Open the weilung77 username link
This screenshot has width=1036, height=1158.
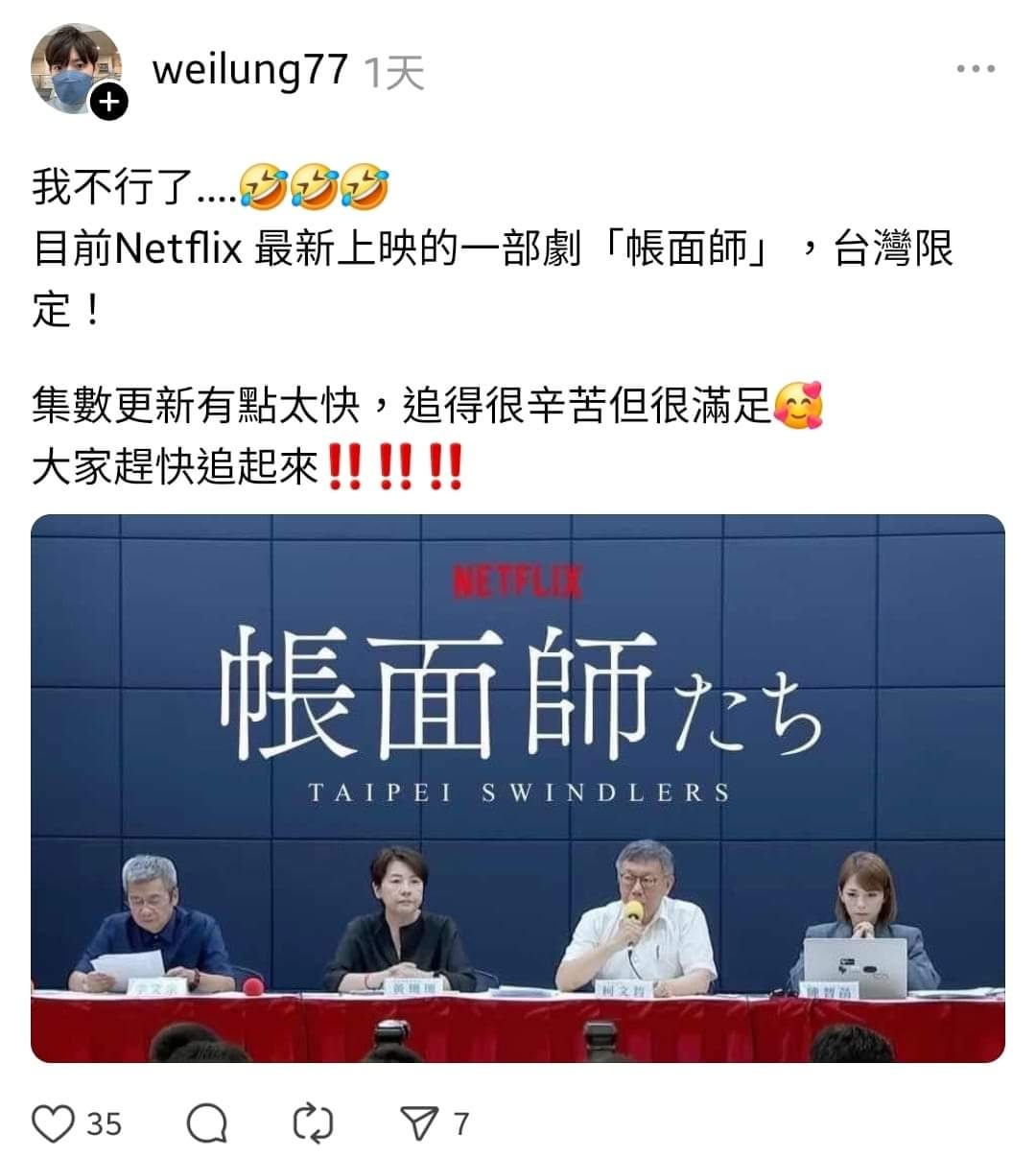(x=249, y=70)
